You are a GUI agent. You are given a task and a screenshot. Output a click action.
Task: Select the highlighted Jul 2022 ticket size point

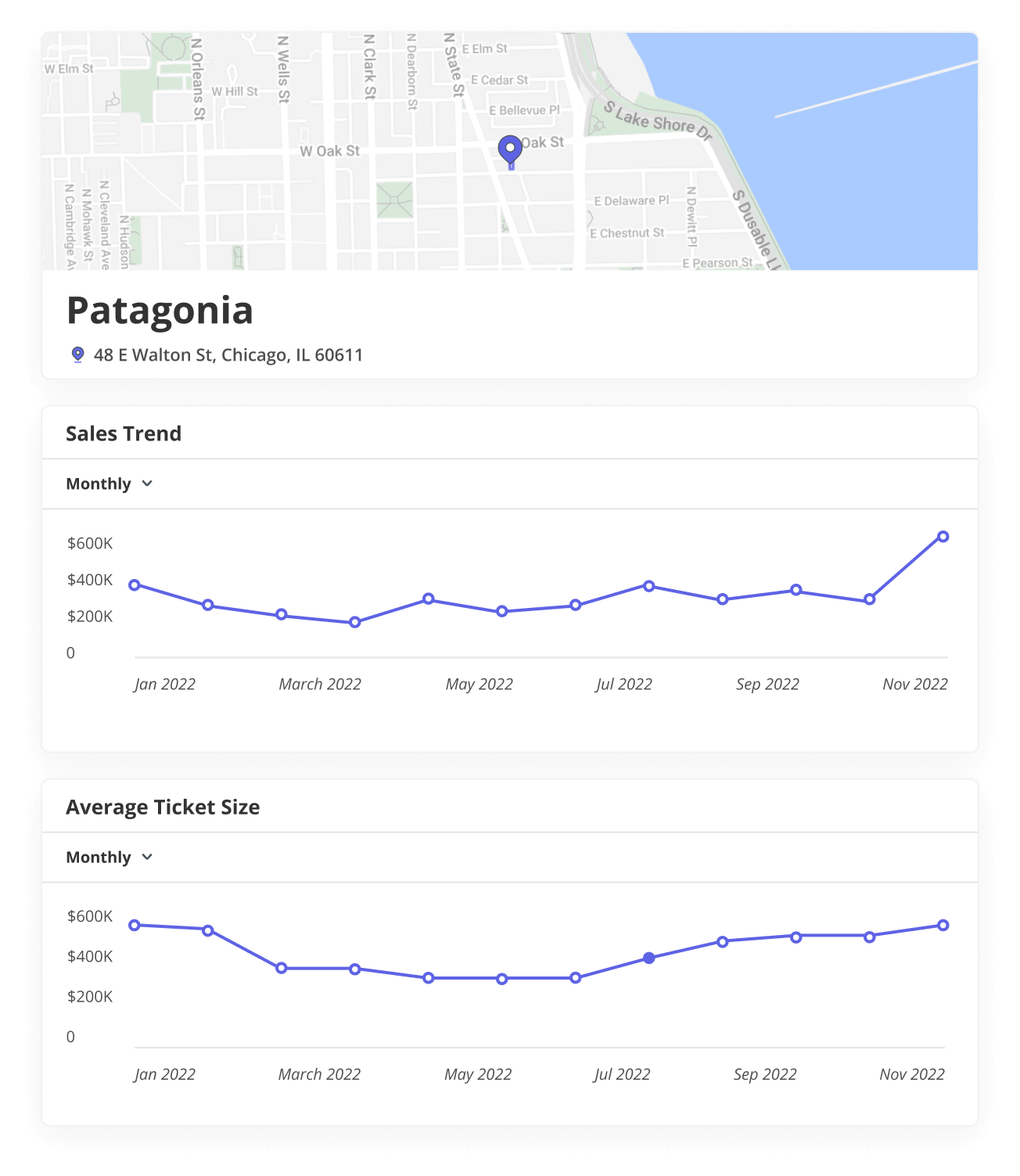click(x=648, y=956)
